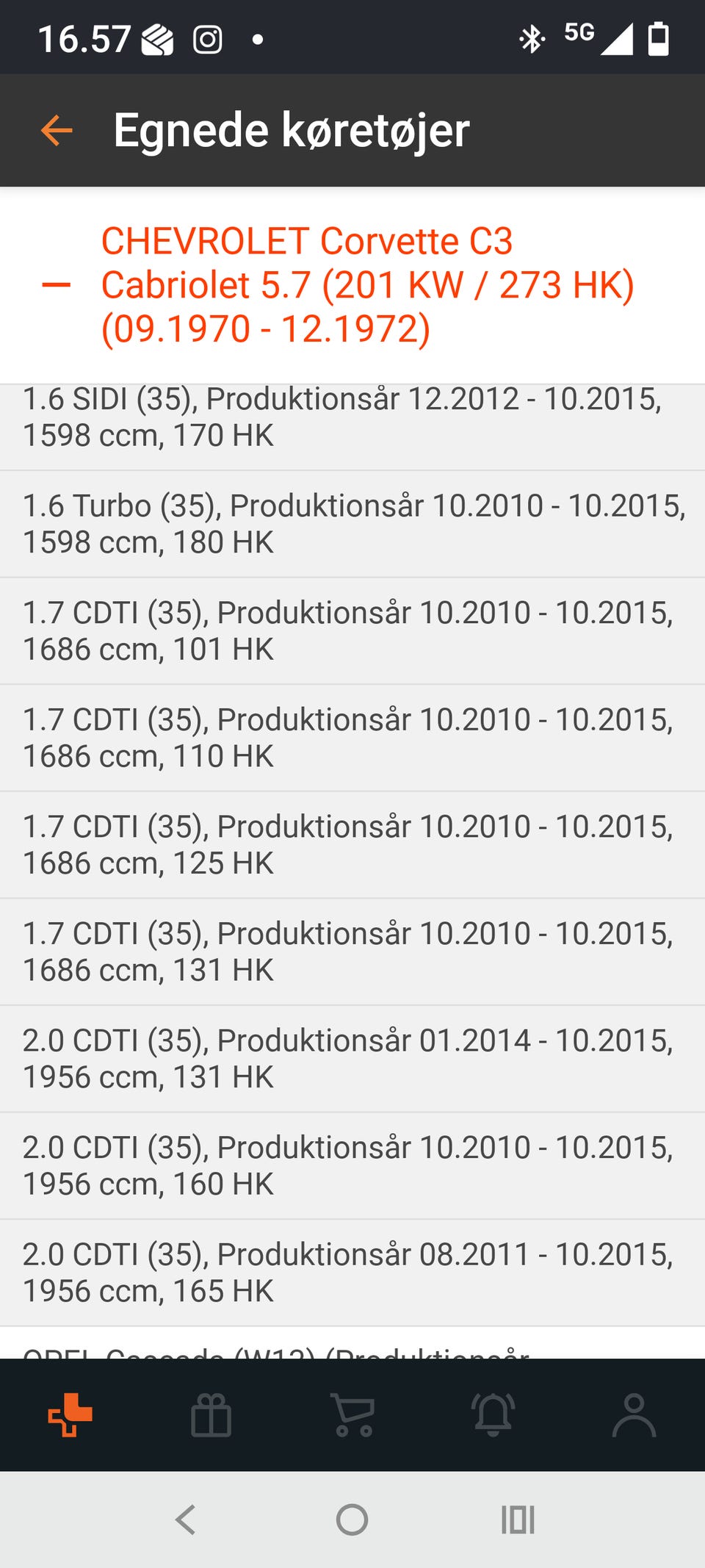Open the shopping cart tab
This screenshot has width=705, height=1568.
coord(353,1414)
